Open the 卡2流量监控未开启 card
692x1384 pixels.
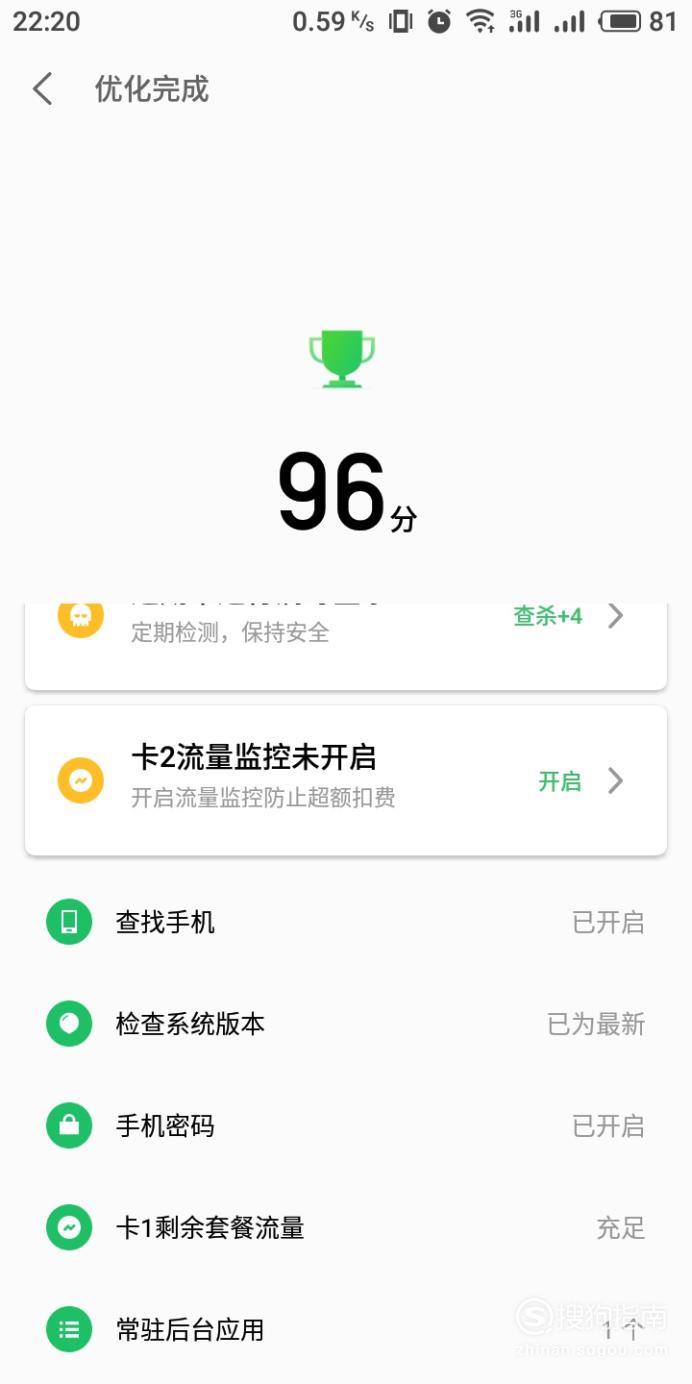[346, 780]
